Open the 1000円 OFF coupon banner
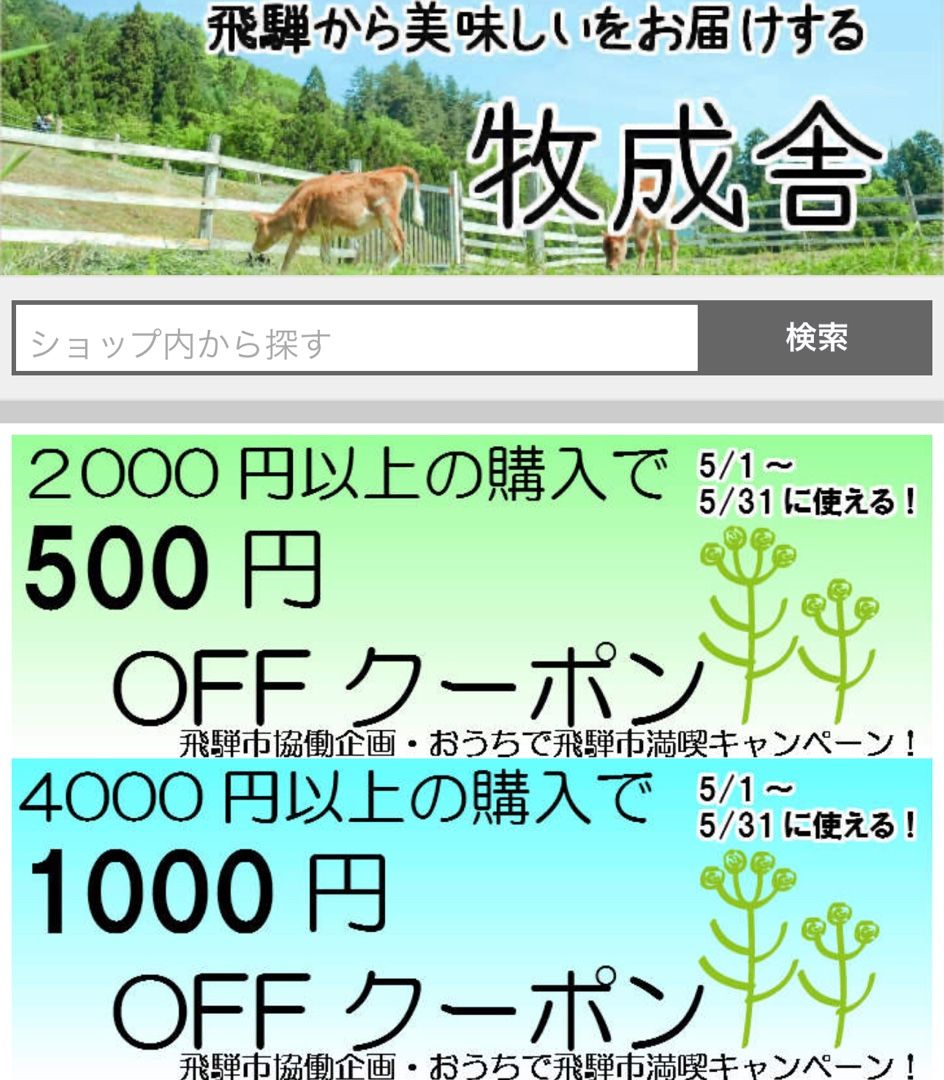 [x=472, y=915]
